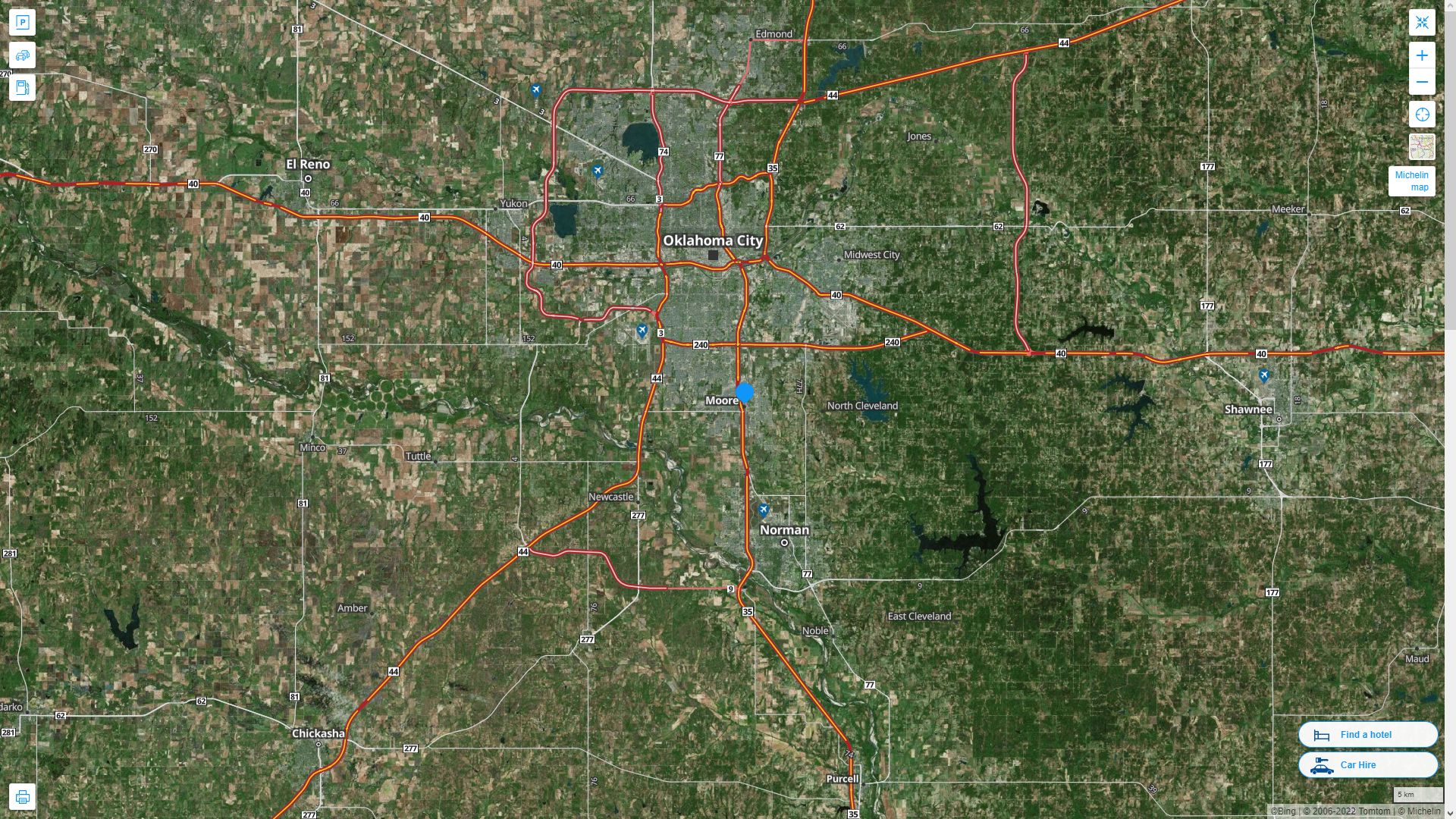Exit full screen map view
Viewport: 1456px width, 819px height.
click(x=1422, y=23)
